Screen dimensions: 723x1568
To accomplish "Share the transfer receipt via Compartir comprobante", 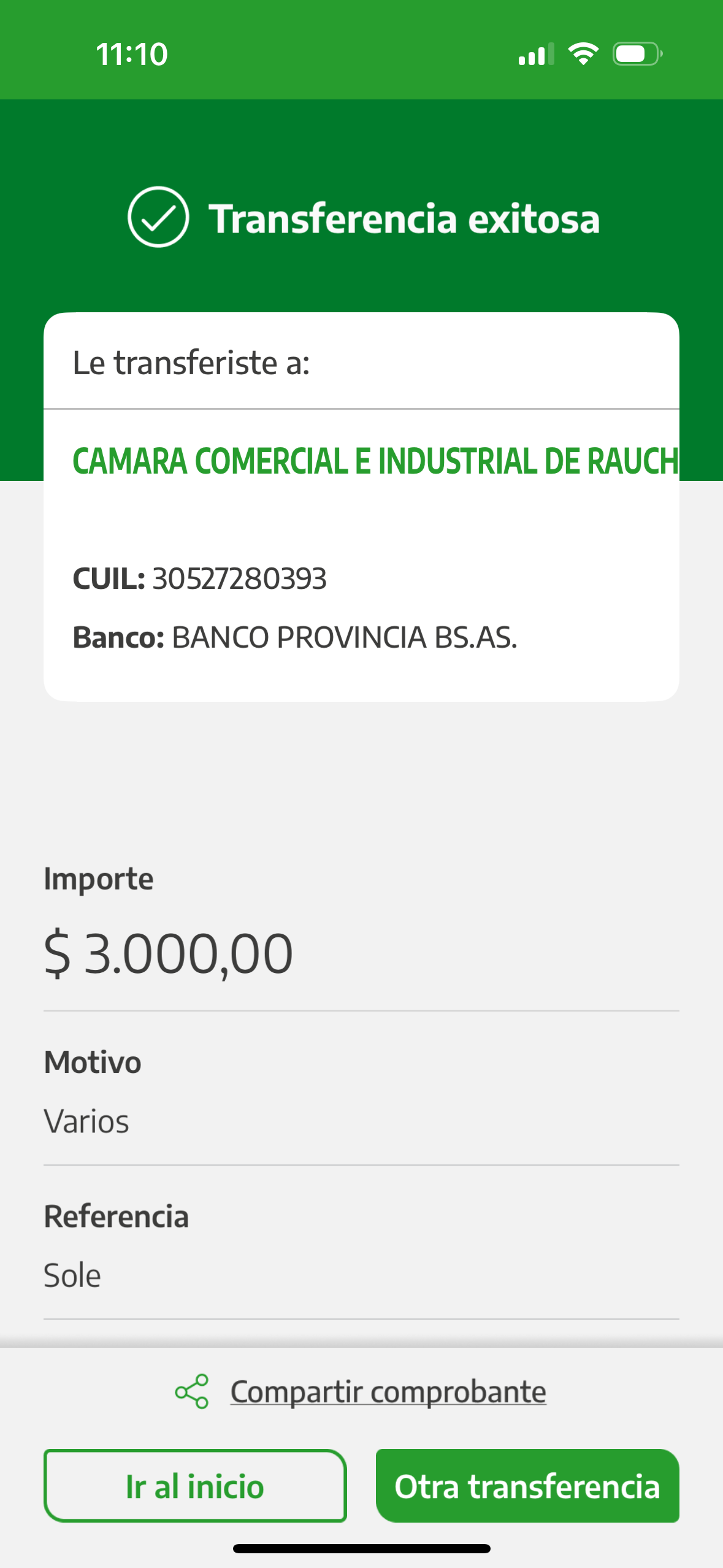I will tap(387, 1391).
